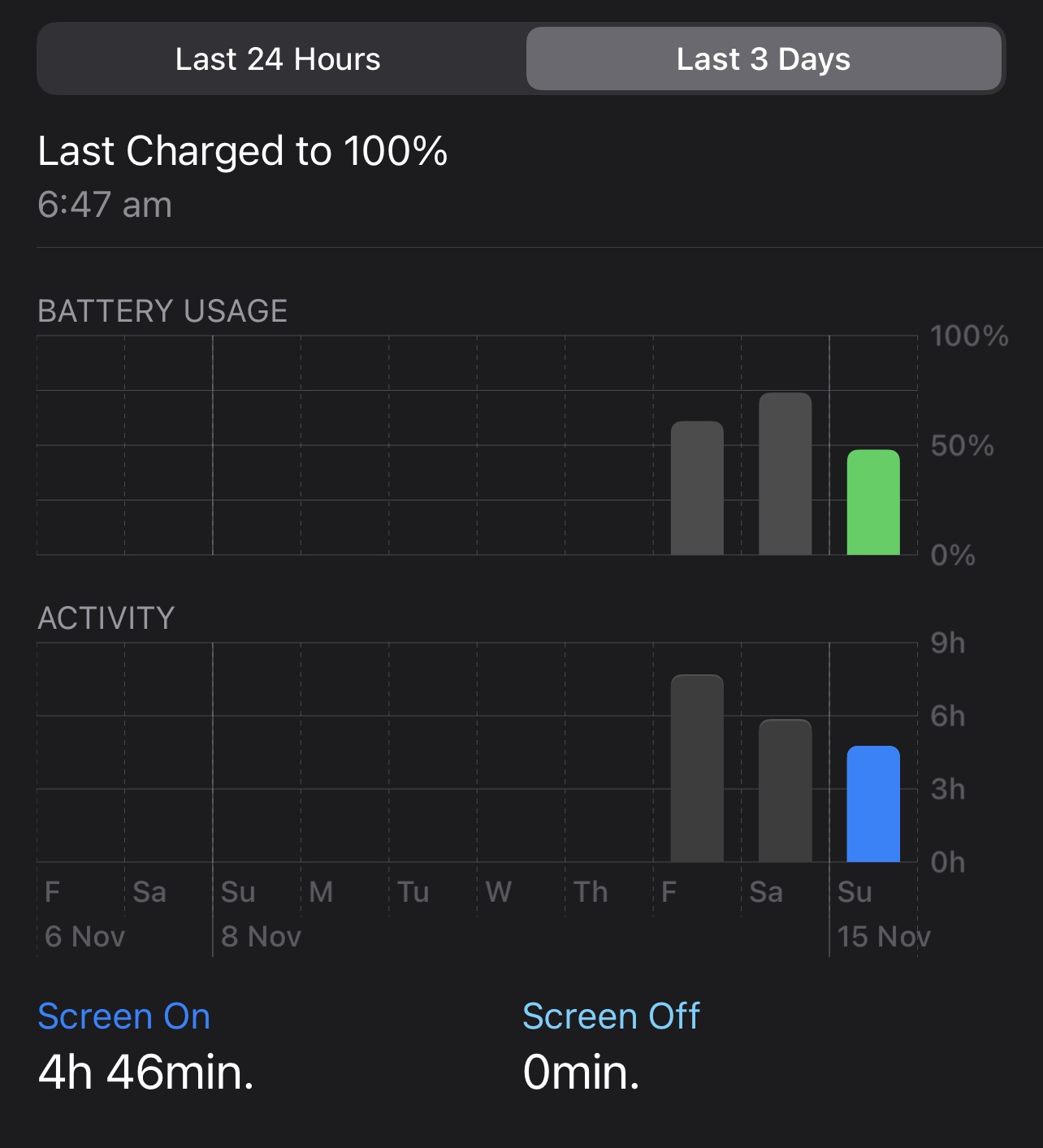Select the Last 3 Days tab
The height and width of the screenshot is (1148, 1043).
[762, 58]
